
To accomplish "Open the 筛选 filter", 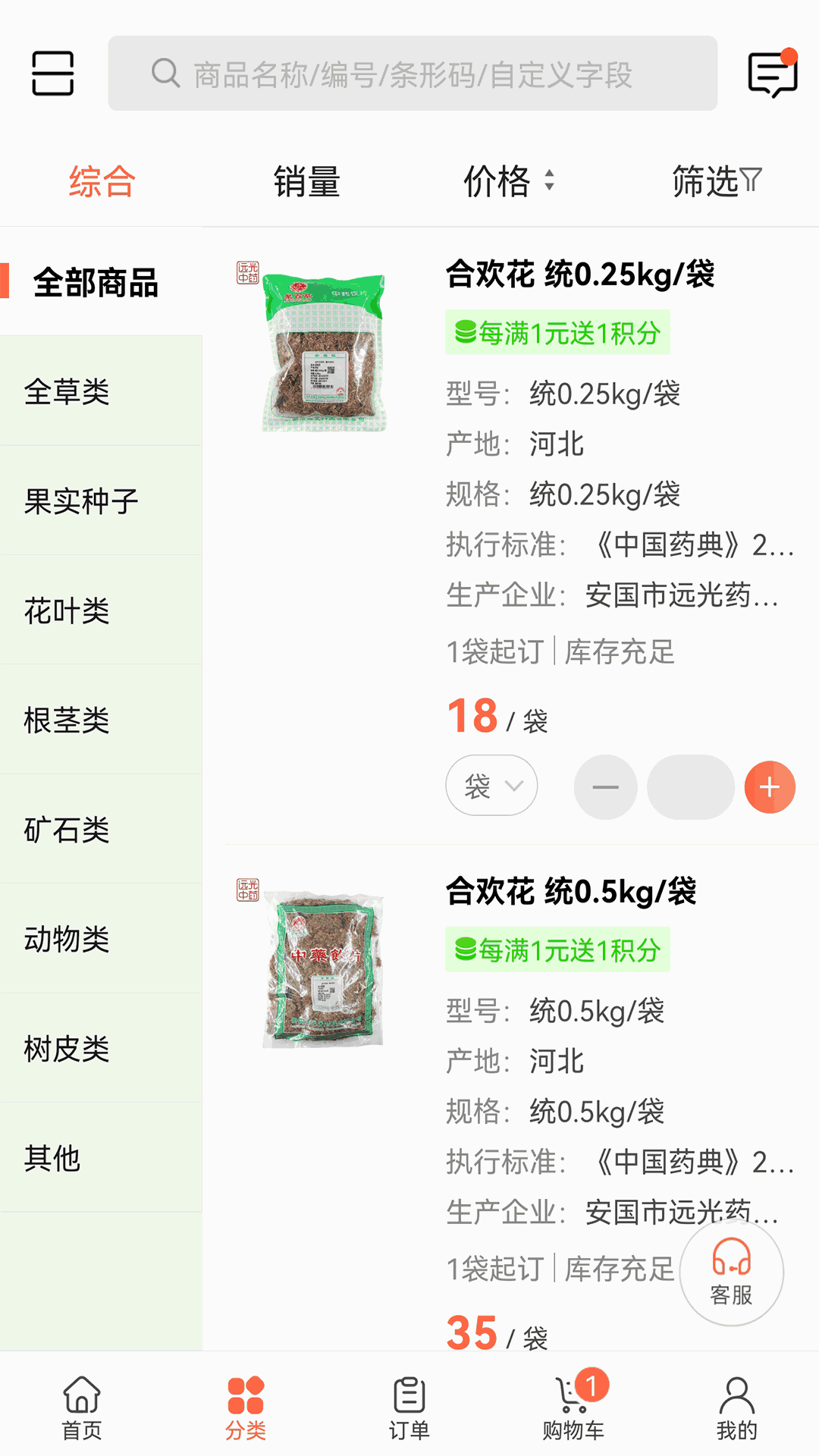I will (716, 182).
